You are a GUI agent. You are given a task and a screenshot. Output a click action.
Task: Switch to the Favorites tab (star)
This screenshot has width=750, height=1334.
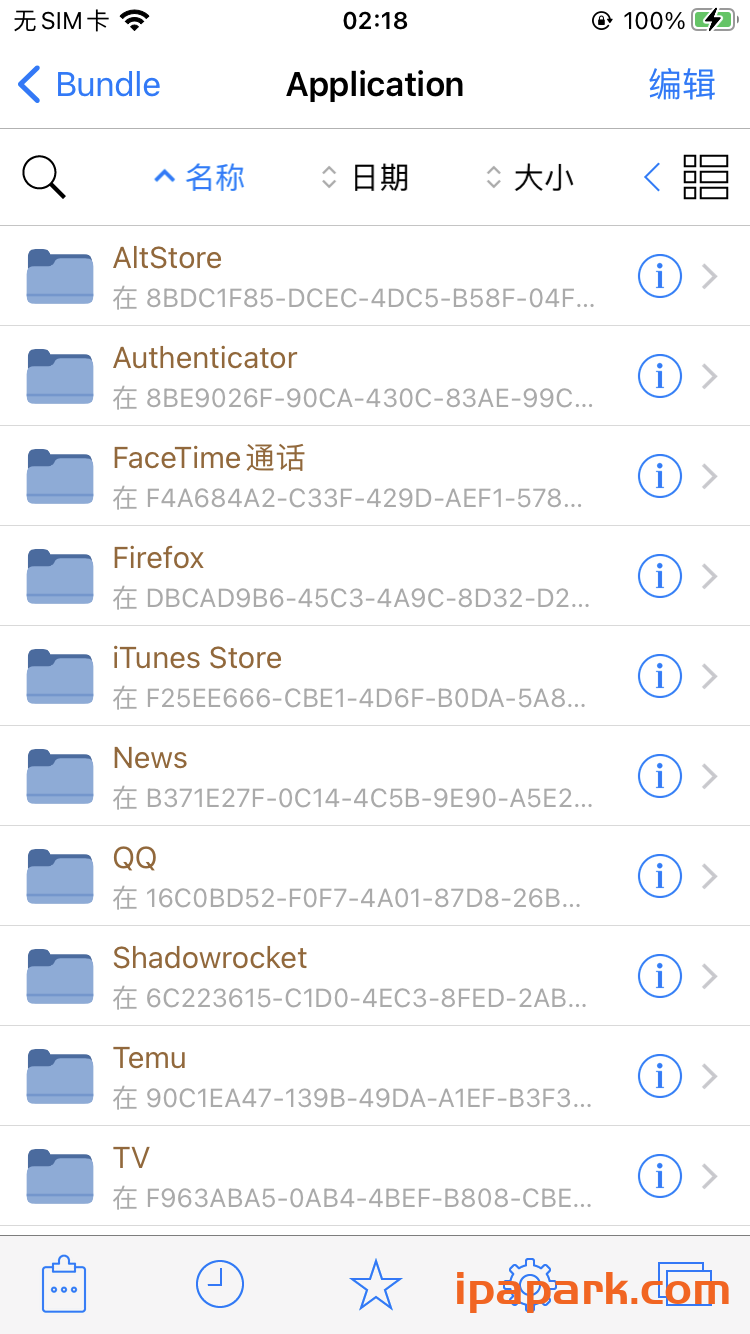point(375,1285)
